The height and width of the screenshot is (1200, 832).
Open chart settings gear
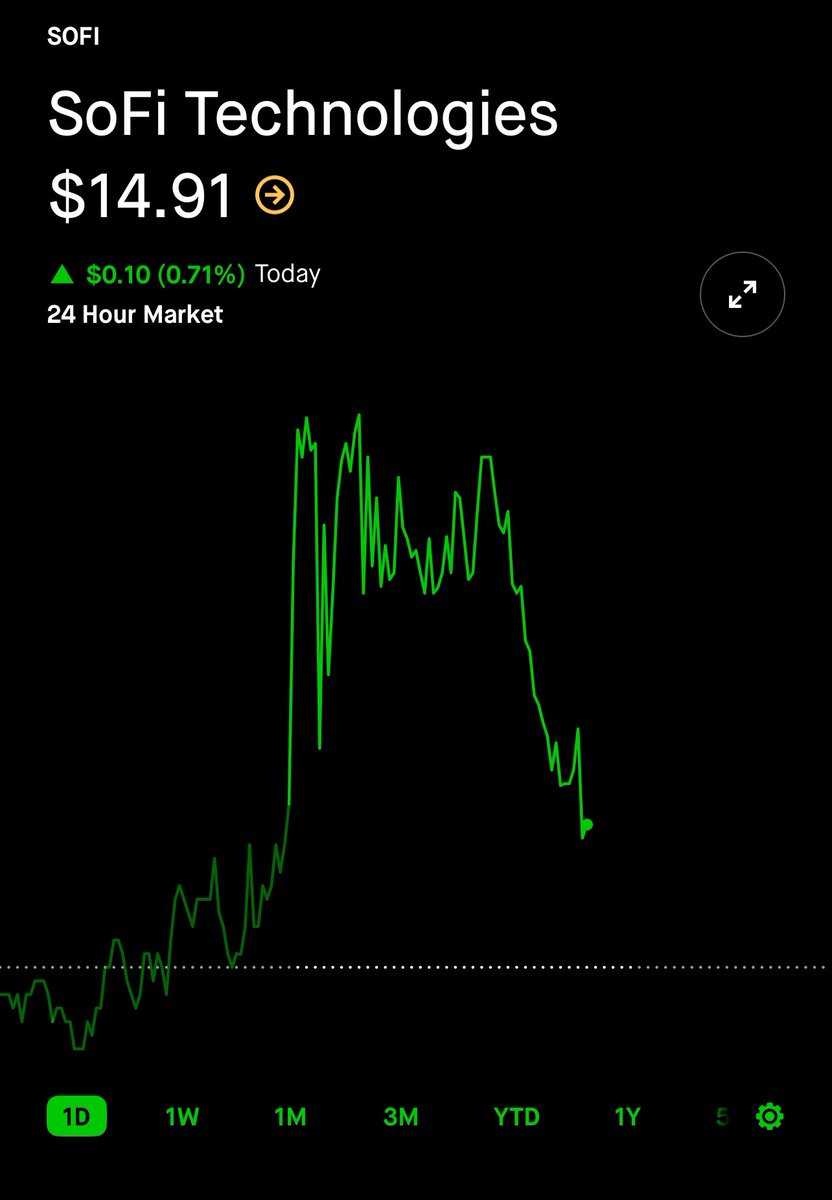coord(770,1116)
